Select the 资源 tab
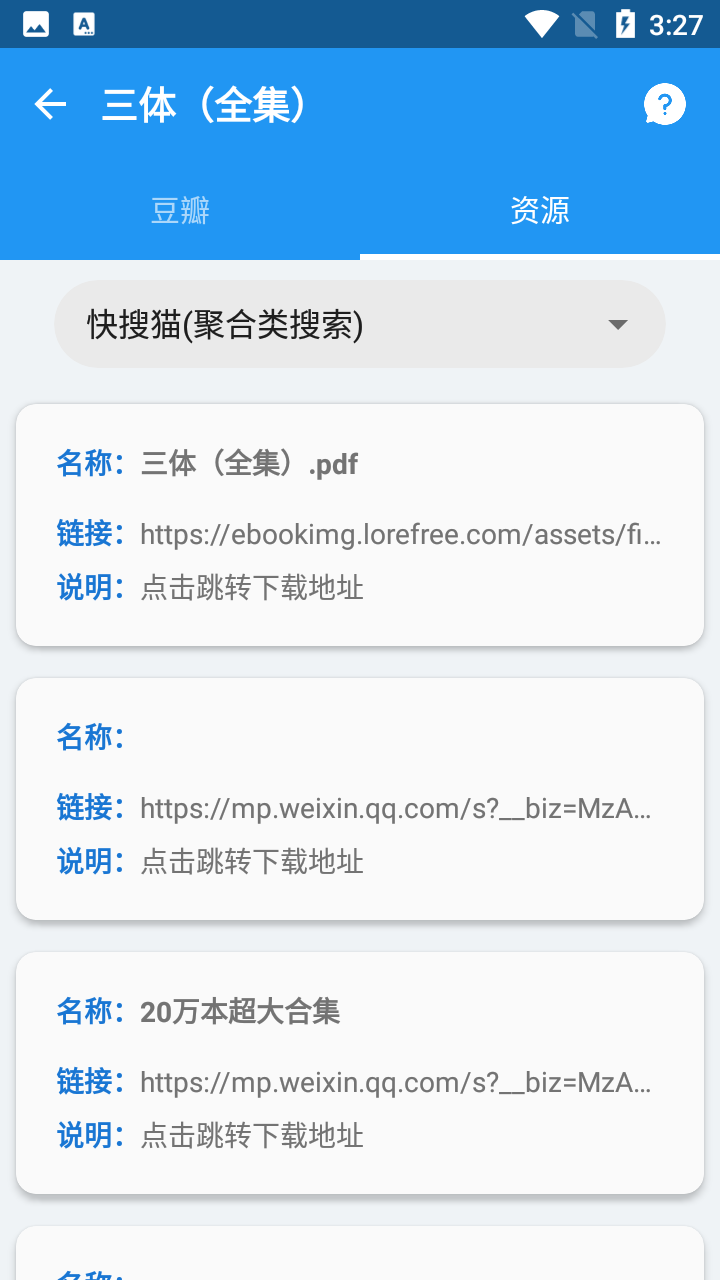The image size is (720, 1280). point(540,211)
